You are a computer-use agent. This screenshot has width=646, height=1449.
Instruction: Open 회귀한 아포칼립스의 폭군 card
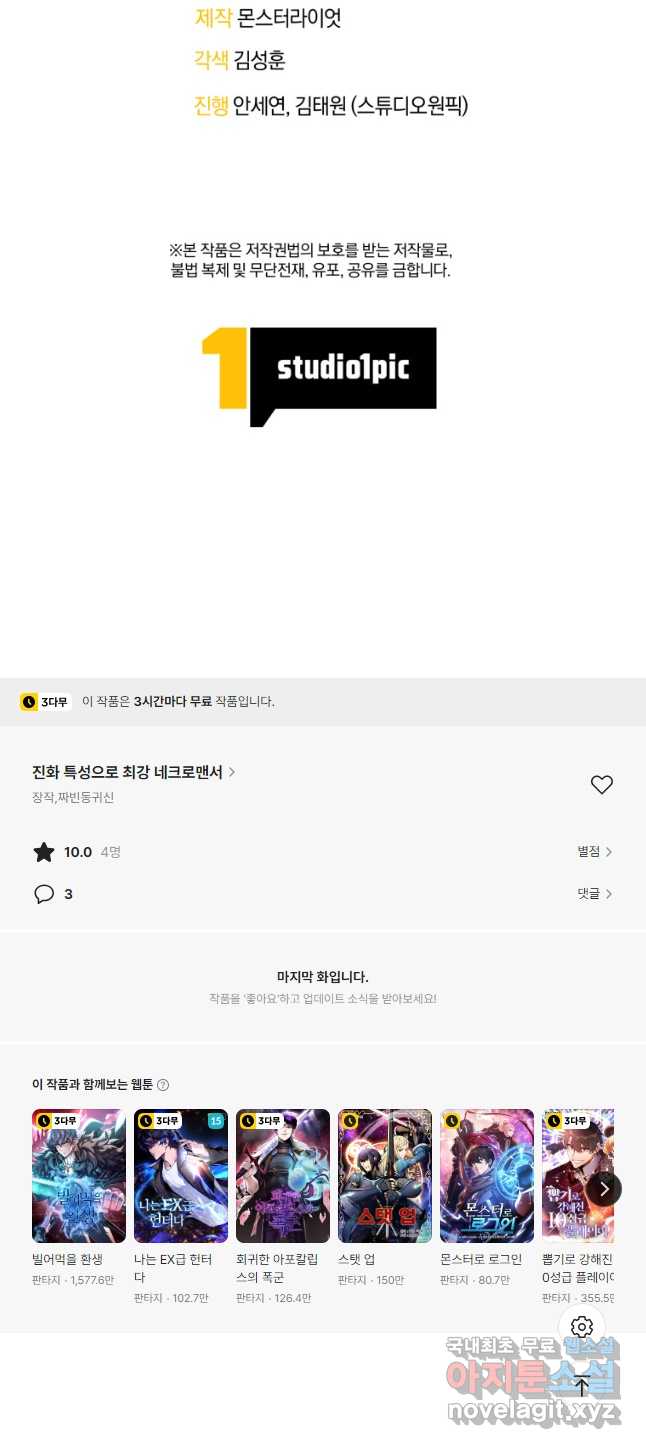283,1176
